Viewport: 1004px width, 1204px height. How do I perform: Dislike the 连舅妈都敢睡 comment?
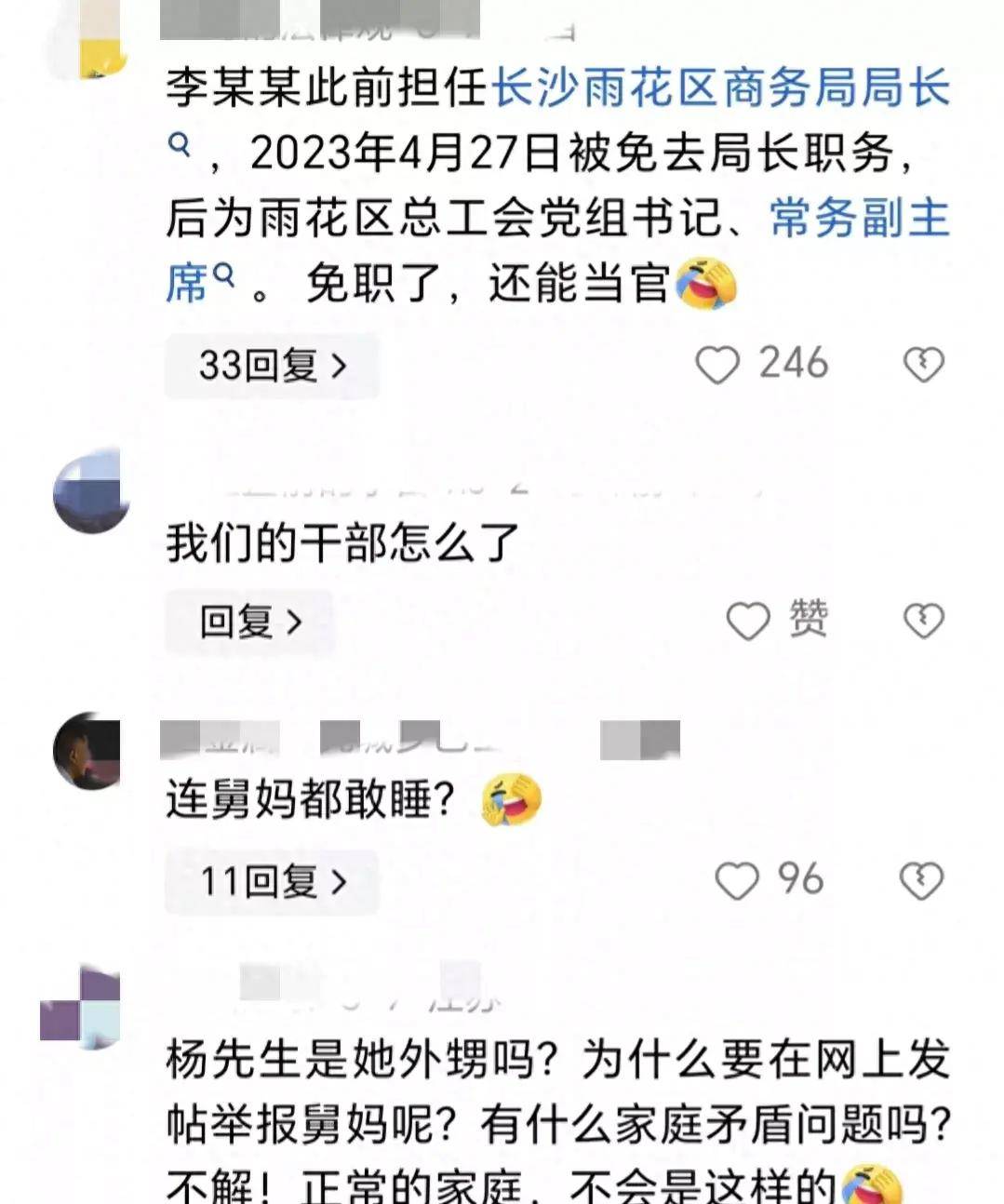click(x=921, y=880)
